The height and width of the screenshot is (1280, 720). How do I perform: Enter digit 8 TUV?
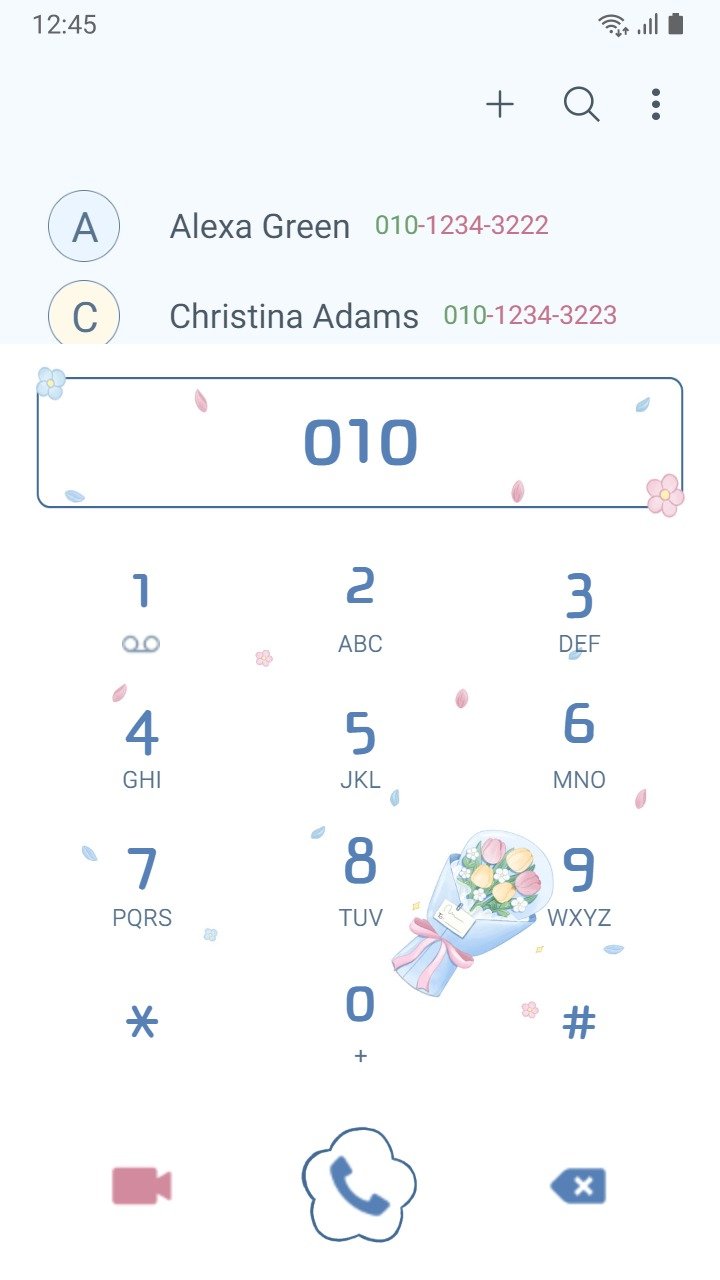tap(360, 882)
